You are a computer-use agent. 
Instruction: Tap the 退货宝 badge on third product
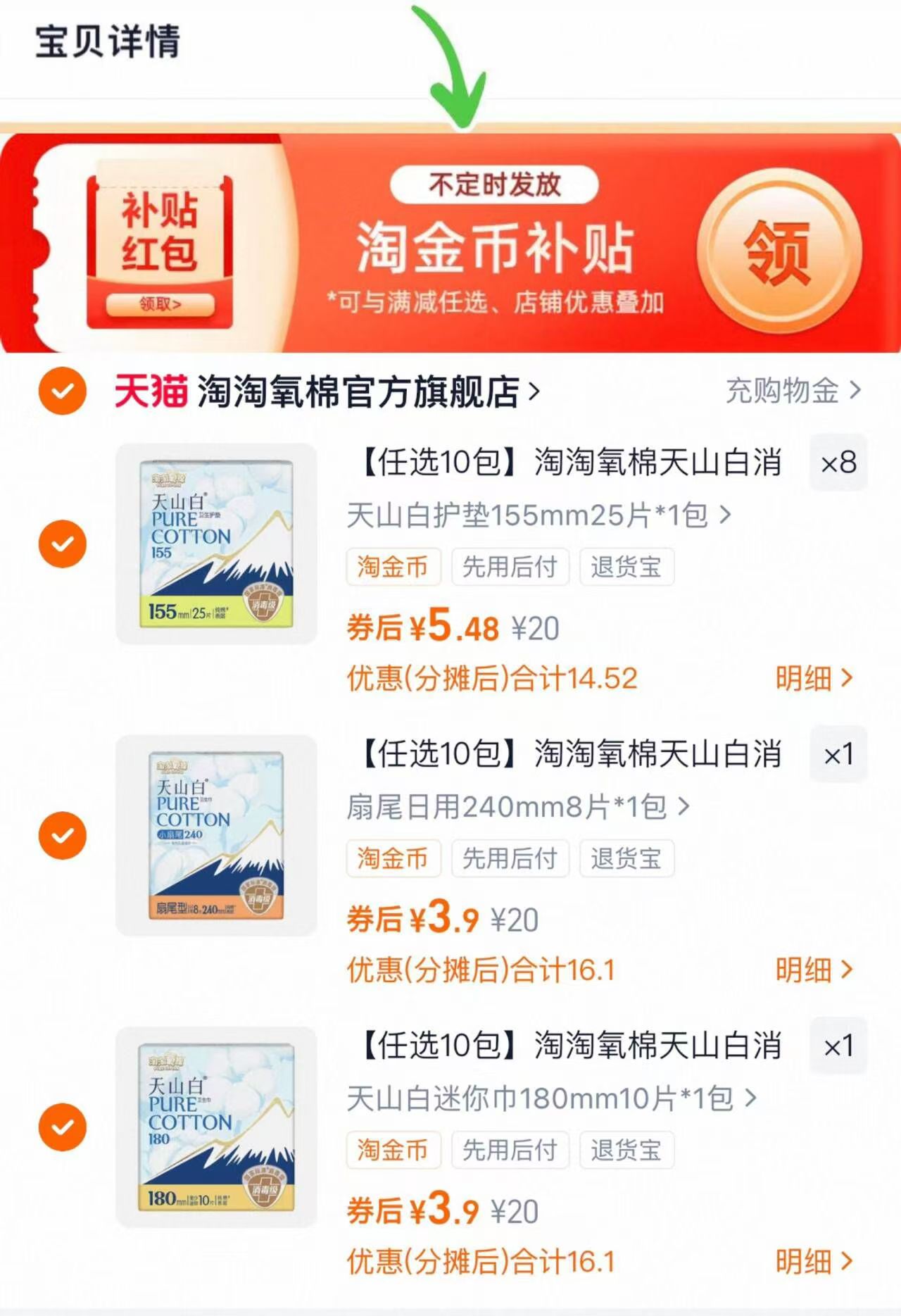click(x=626, y=1151)
